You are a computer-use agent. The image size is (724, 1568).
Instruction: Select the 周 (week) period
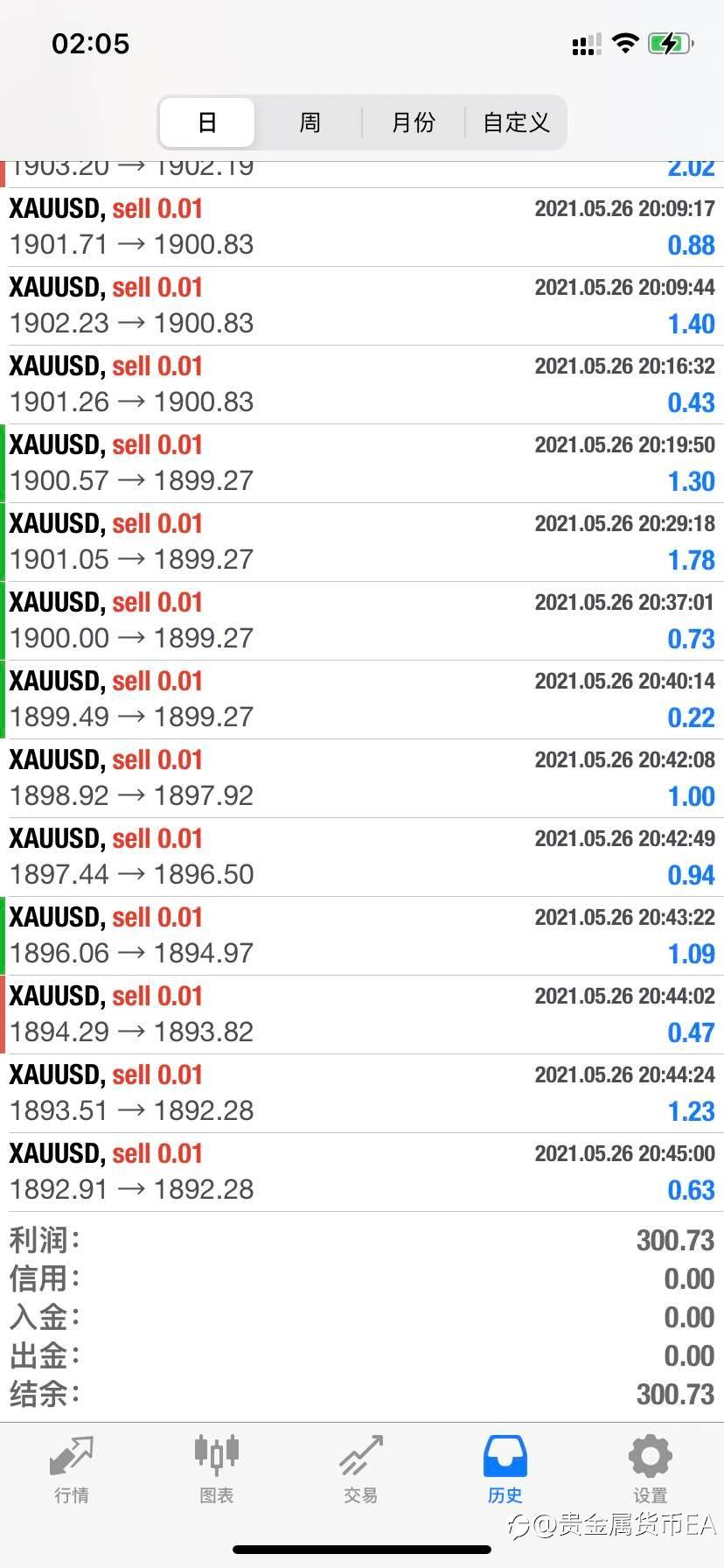point(310,122)
